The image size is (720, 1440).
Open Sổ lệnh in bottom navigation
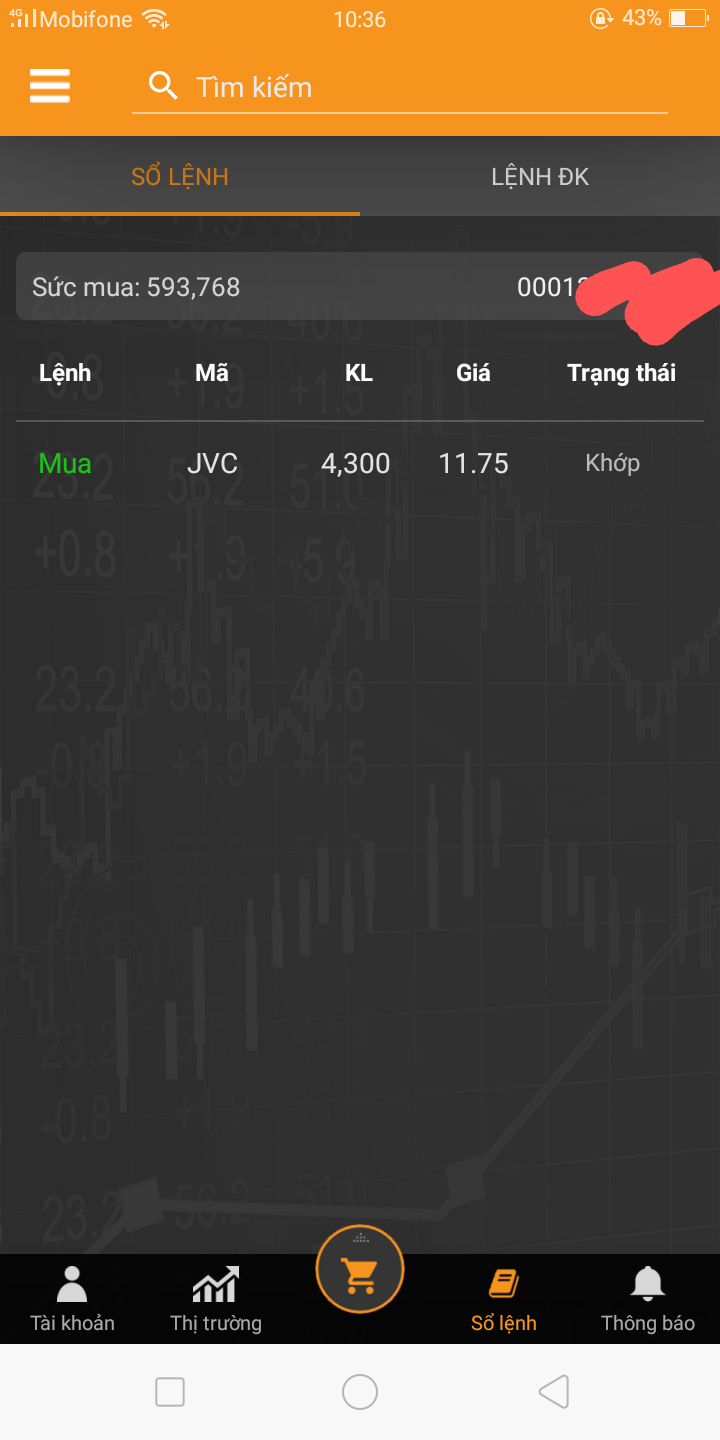click(x=504, y=1299)
